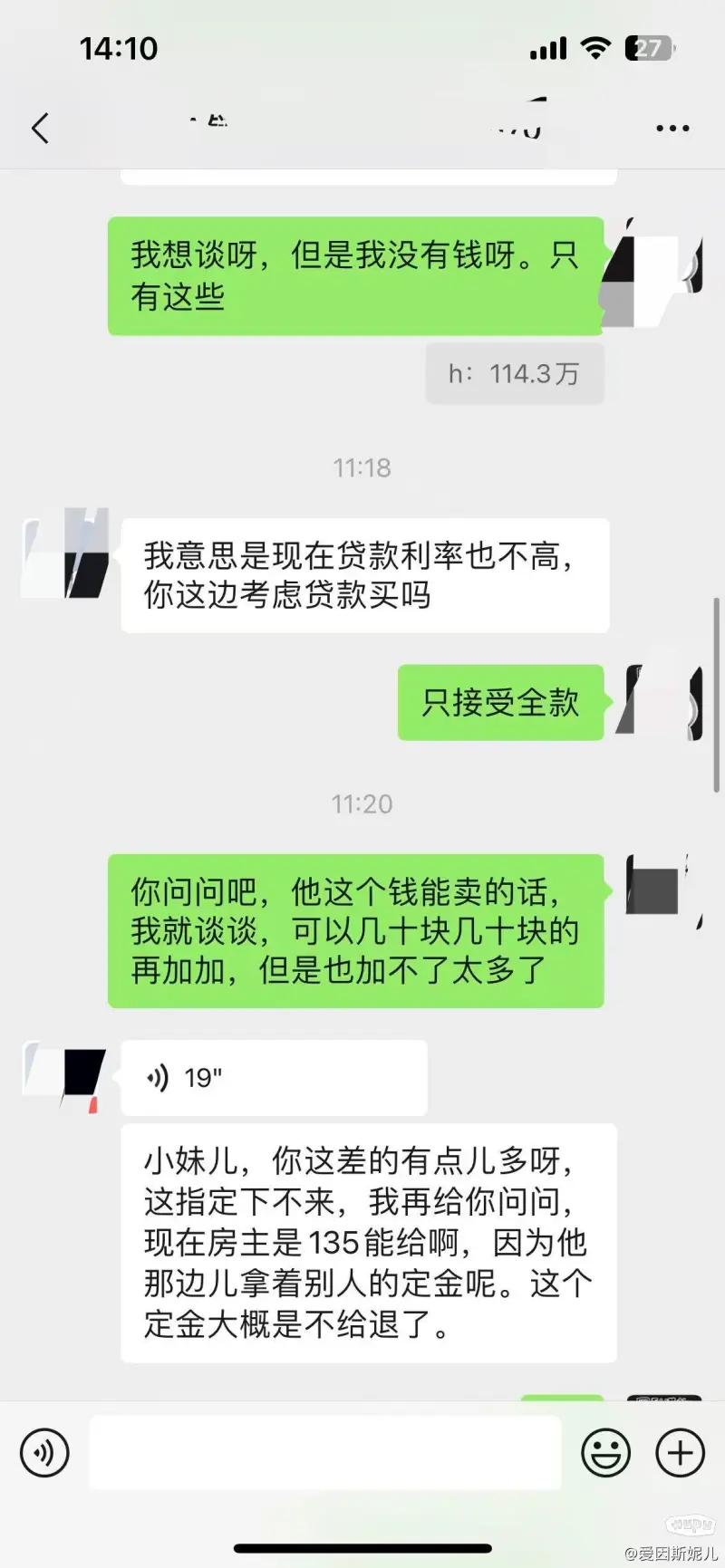Open the three-dot chat options menu
Image resolution: width=725 pixels, height=1568 pixels.
(672, 129)
